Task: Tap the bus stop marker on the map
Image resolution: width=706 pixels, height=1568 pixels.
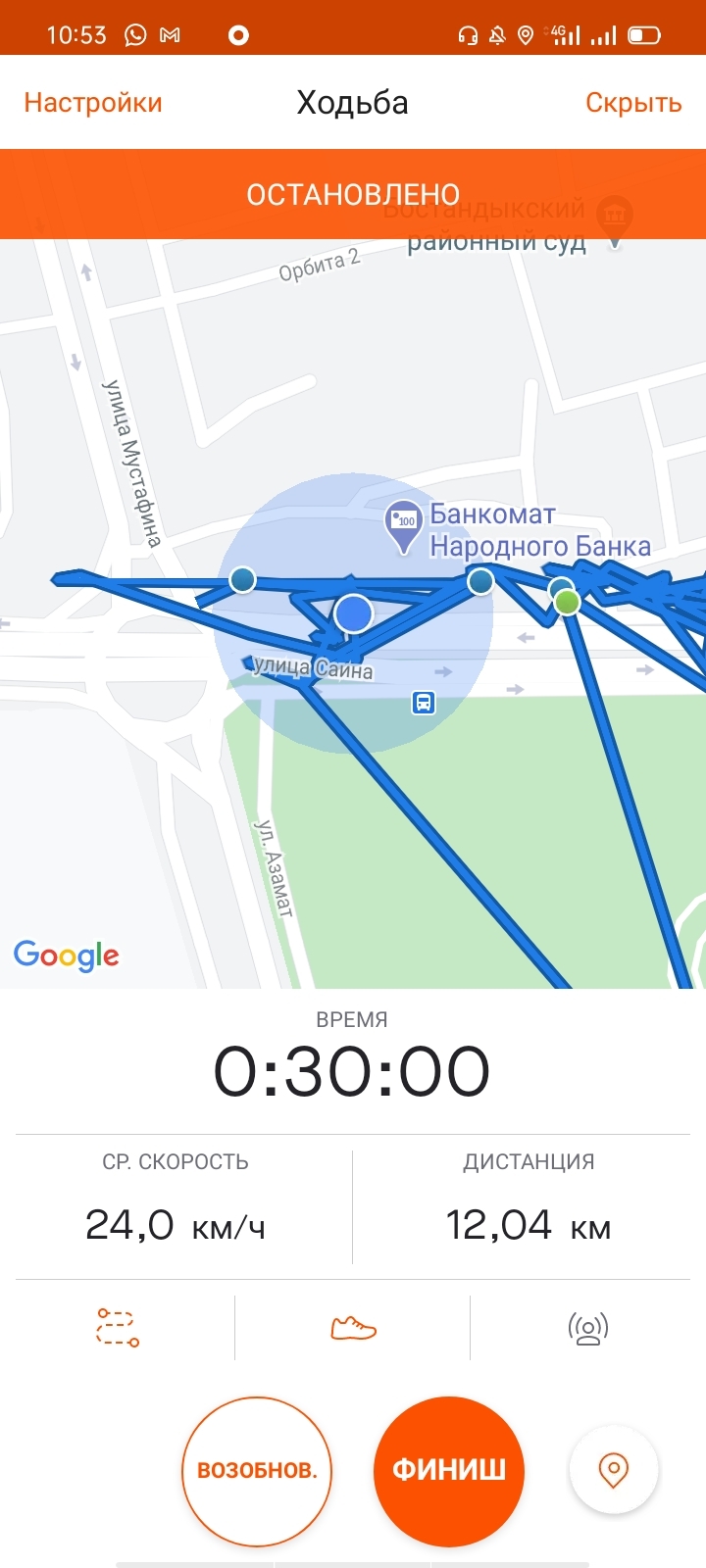Action: pos(423,703)
